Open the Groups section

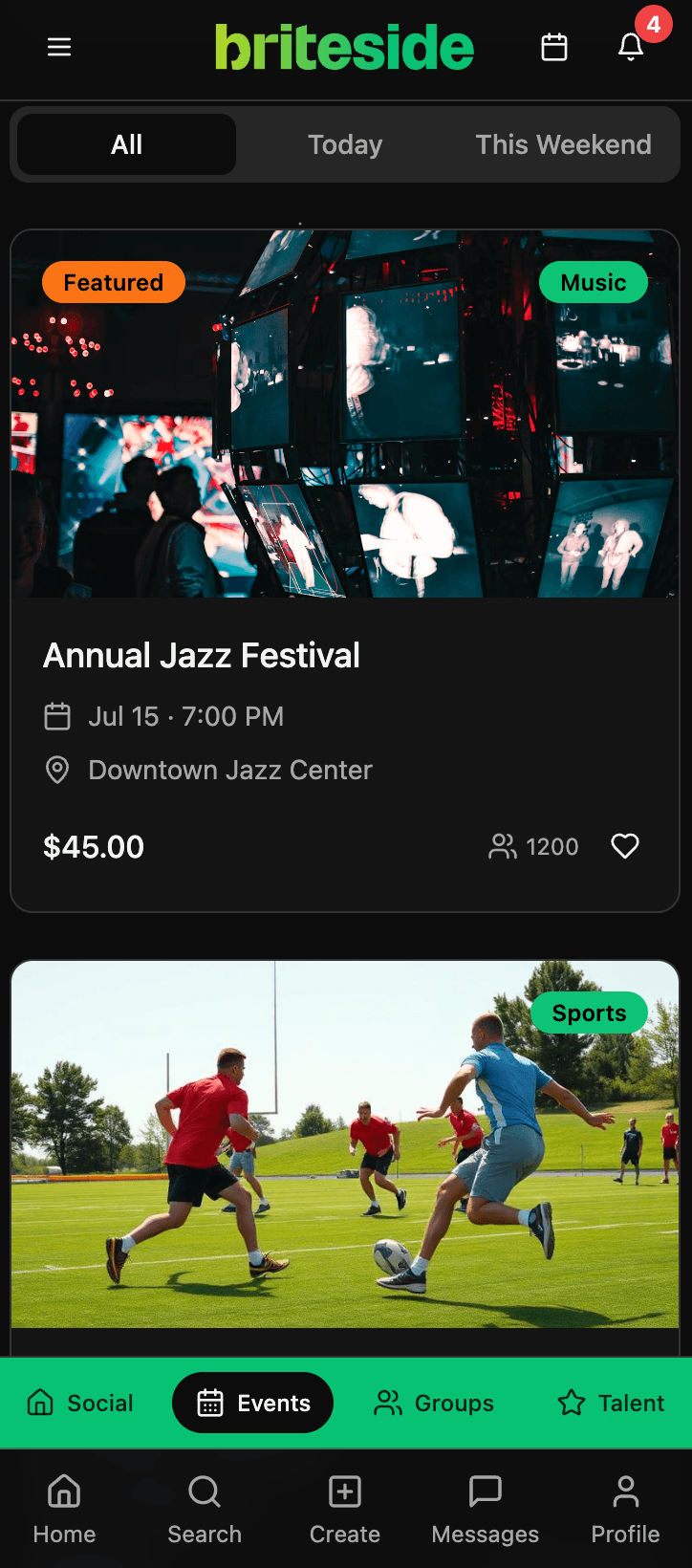tap(433, 1403)
